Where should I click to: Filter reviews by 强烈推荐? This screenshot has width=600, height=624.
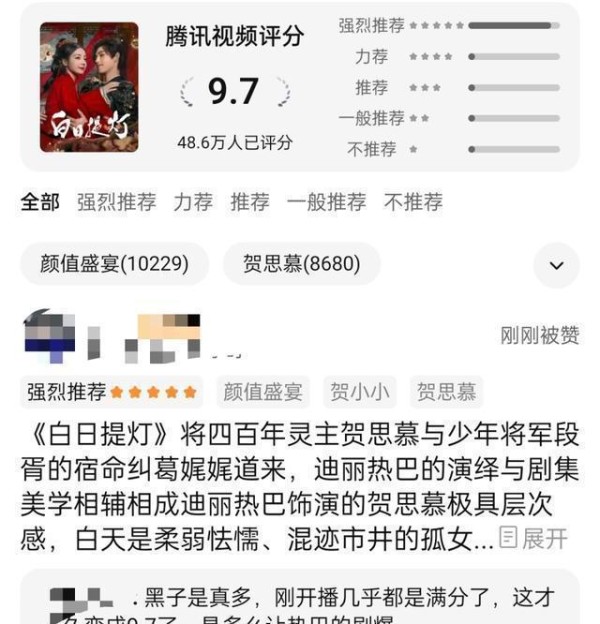pos(116,202)
